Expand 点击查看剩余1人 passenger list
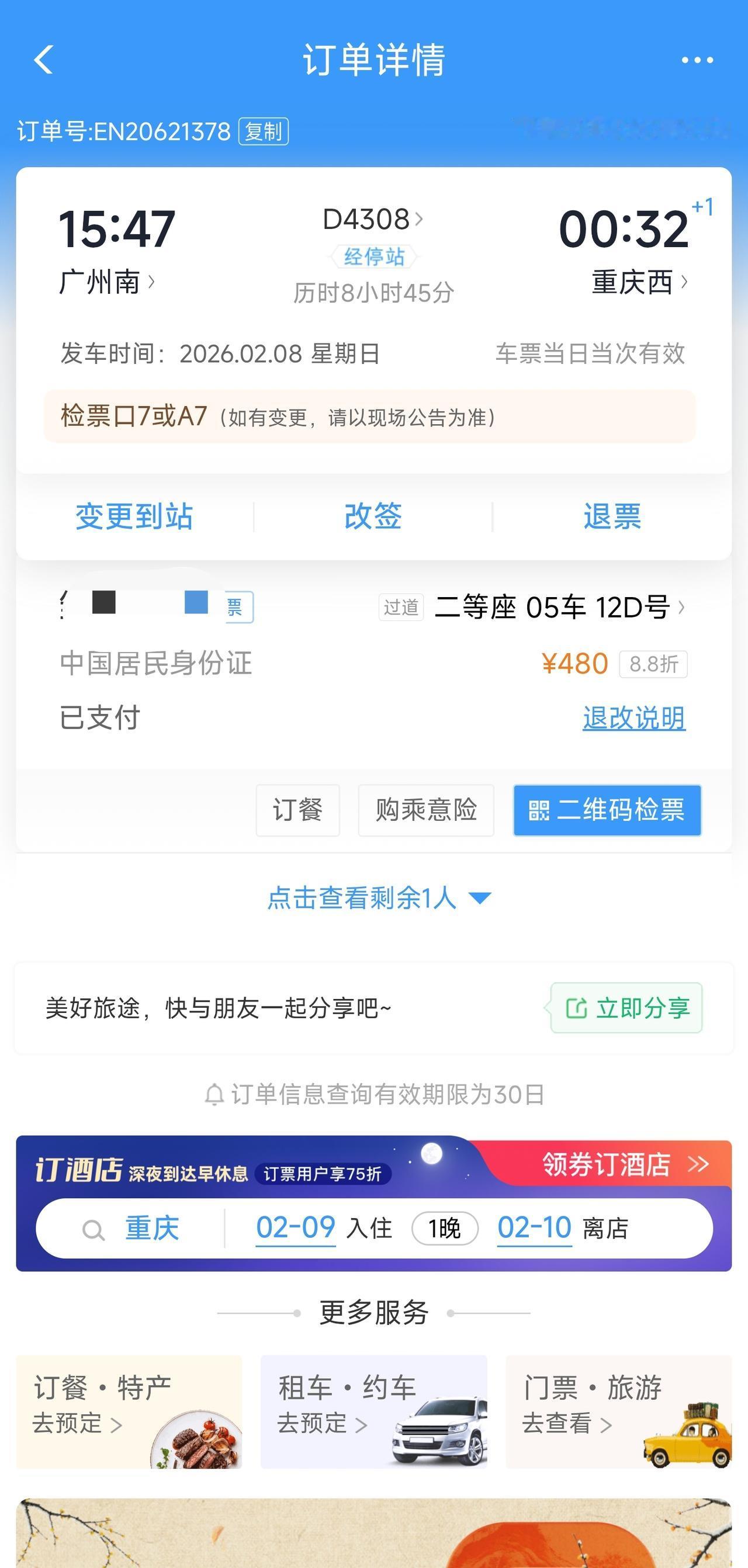748x1568 pixels. (x=373, y=897)
